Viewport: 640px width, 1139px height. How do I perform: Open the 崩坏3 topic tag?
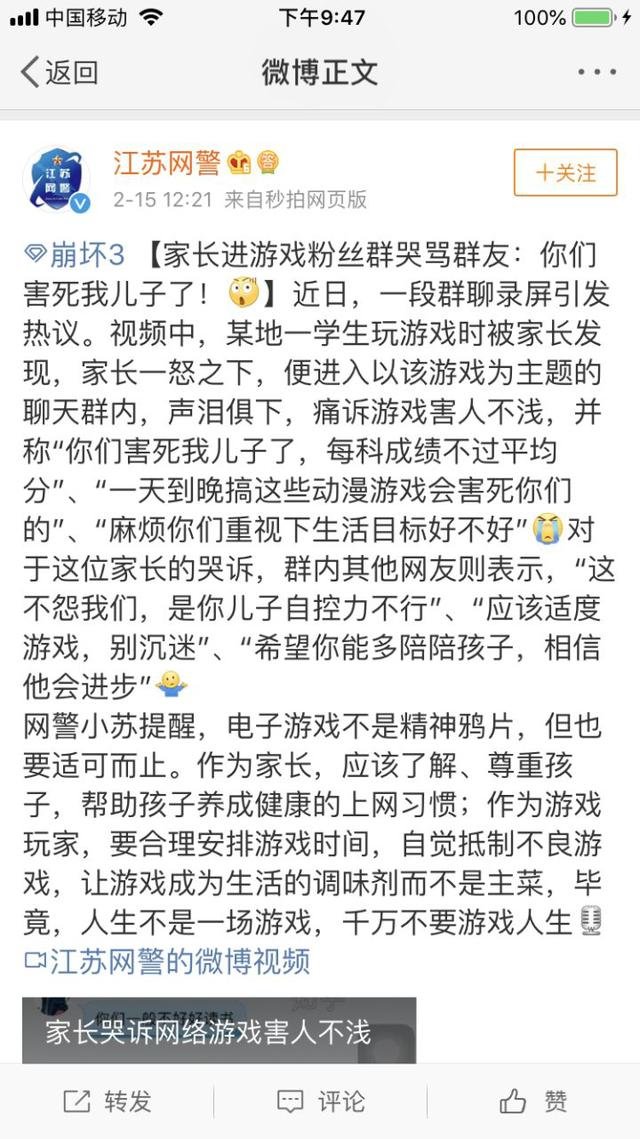77,255
